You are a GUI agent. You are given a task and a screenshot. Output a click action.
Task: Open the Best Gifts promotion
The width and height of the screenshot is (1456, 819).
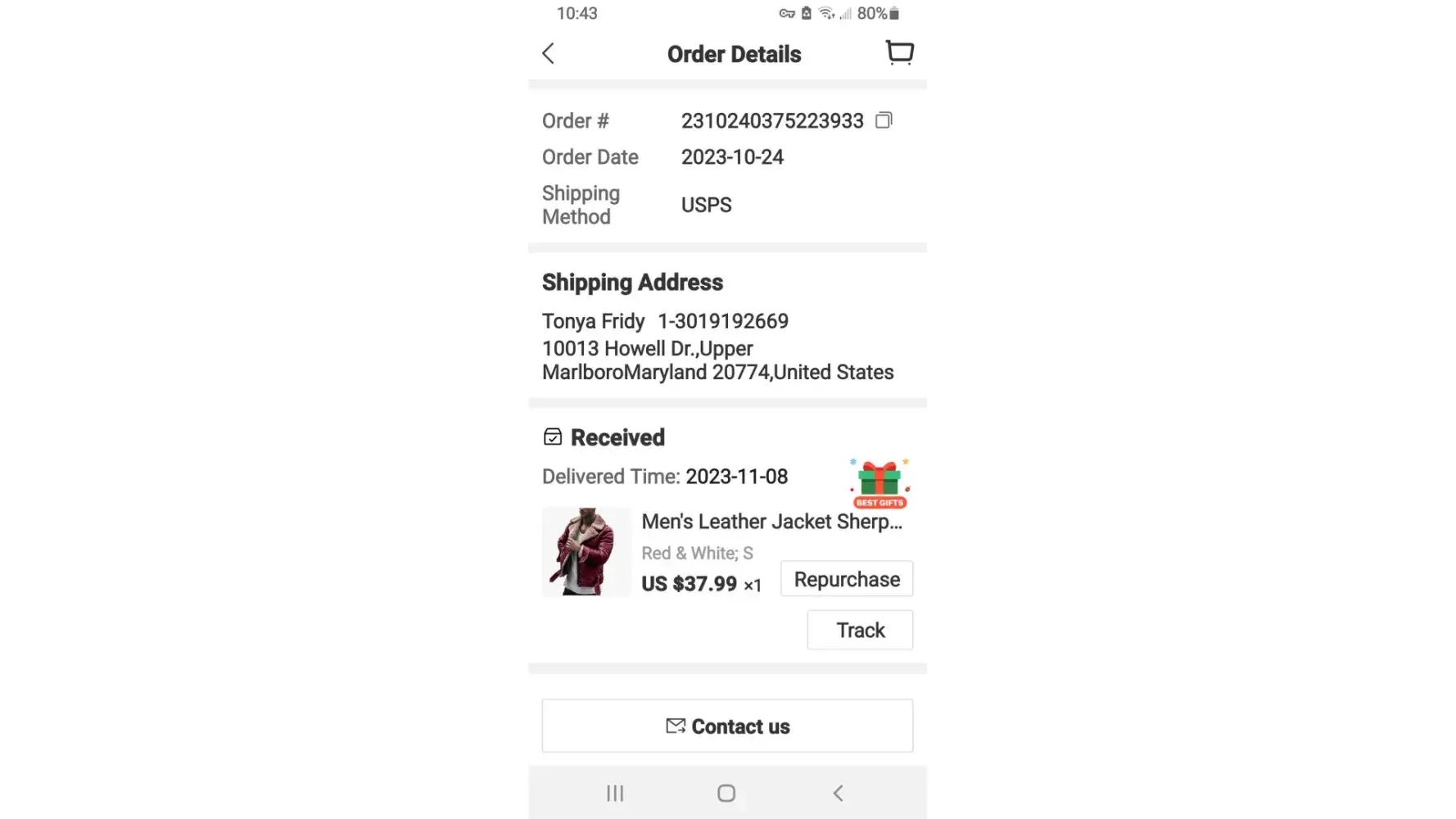click(x=879, y=483)
